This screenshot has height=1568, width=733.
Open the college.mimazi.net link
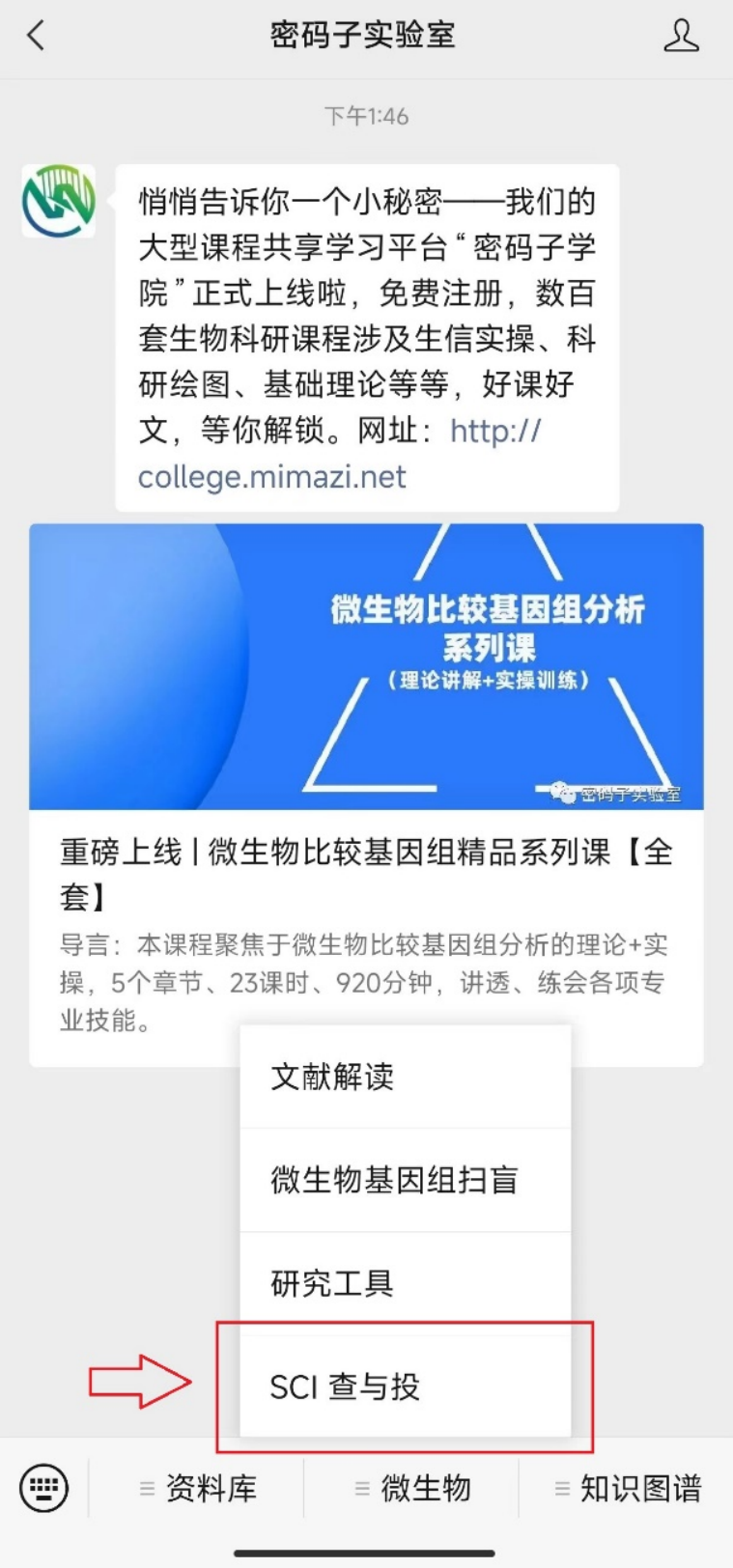tap(272, 477)
